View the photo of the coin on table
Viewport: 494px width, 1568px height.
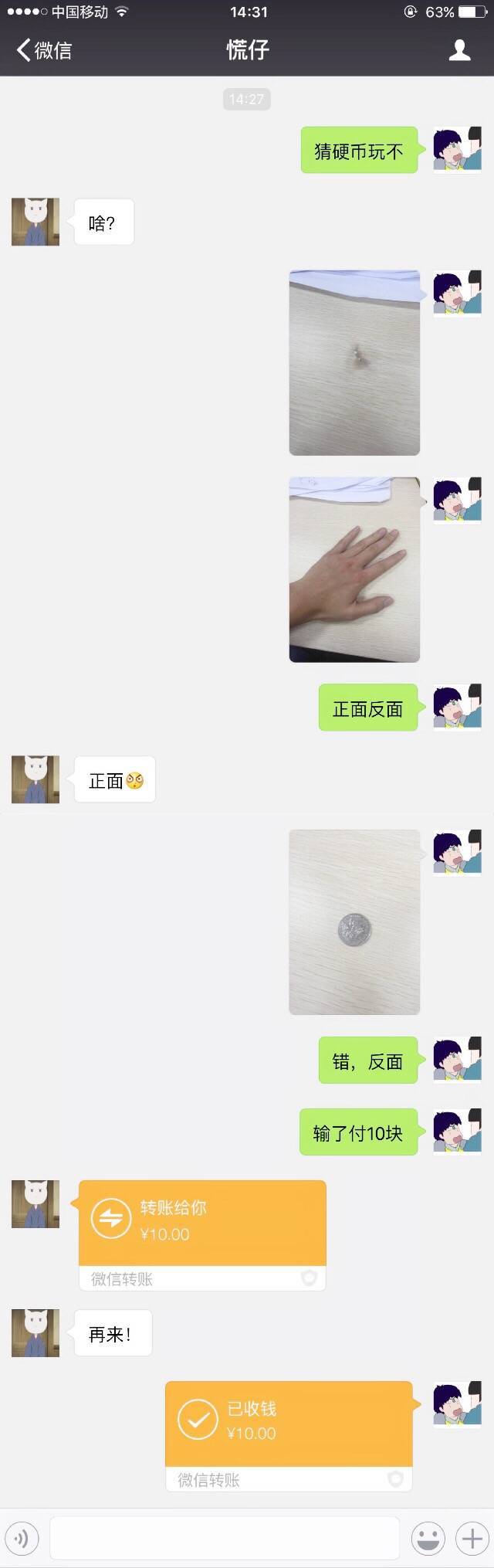coord(354,921)
